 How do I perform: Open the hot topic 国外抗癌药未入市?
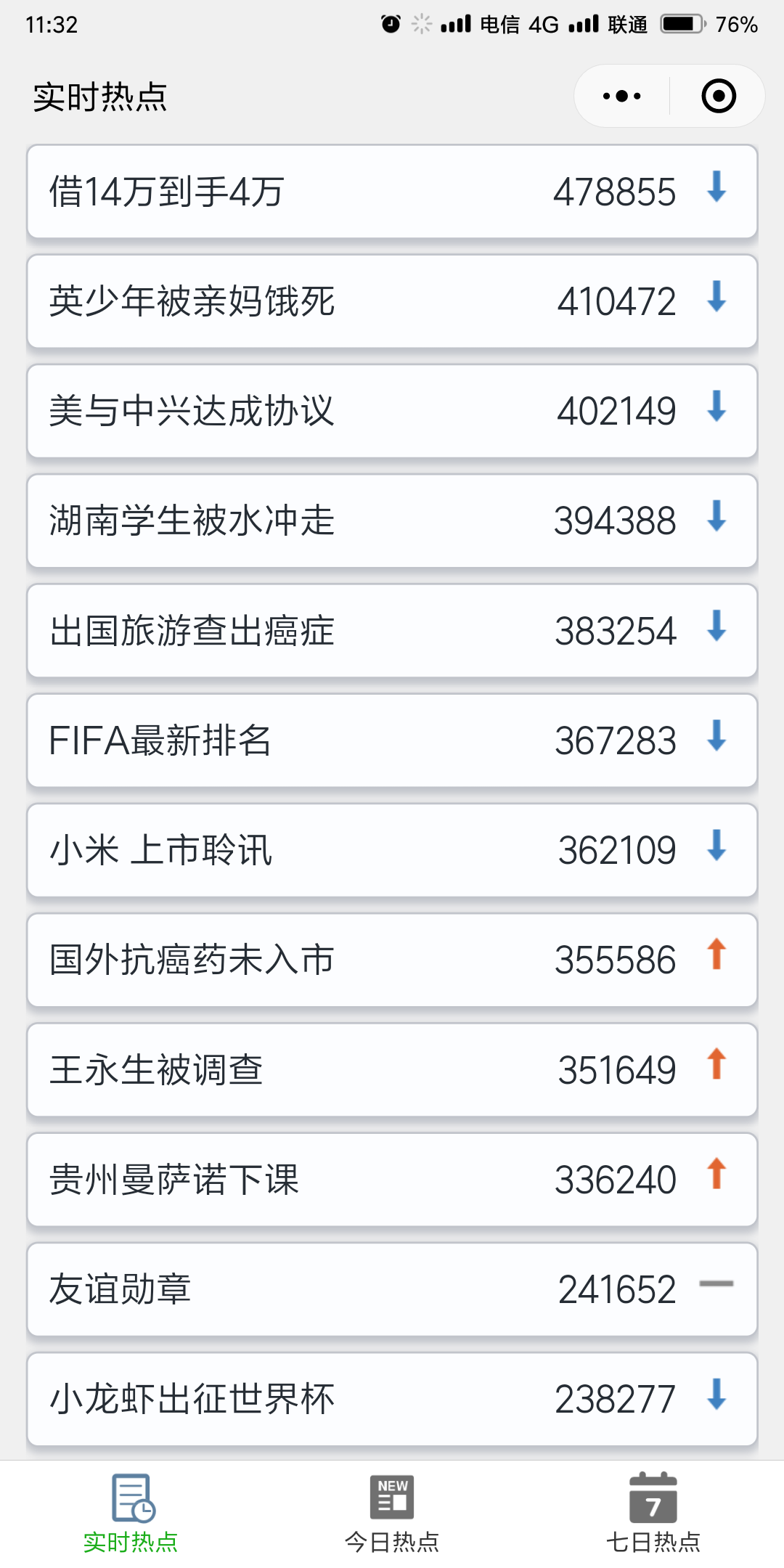point(392,960)
